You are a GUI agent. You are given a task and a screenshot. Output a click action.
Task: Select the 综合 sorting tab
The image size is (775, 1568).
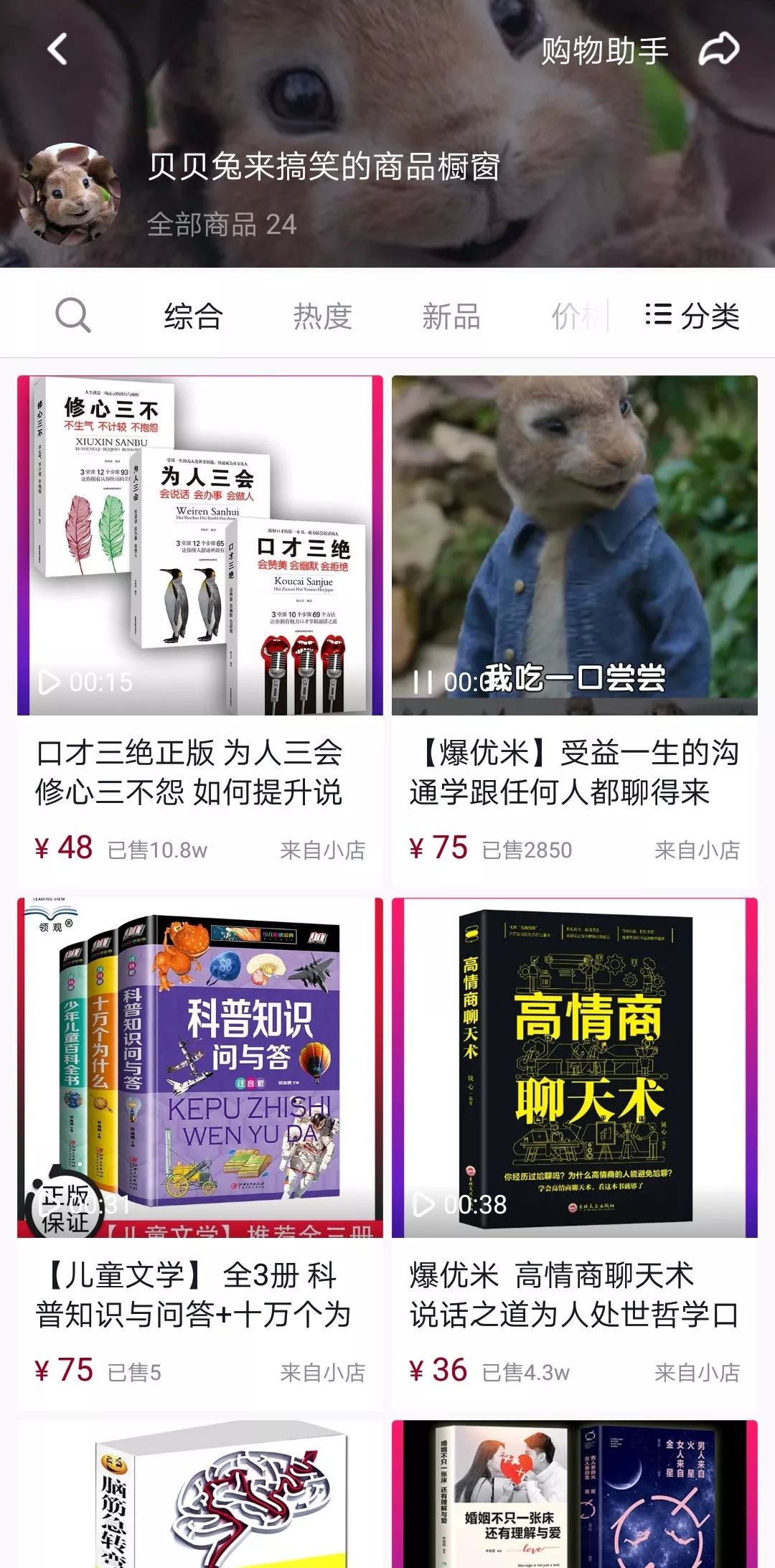[x=193, y=316]
